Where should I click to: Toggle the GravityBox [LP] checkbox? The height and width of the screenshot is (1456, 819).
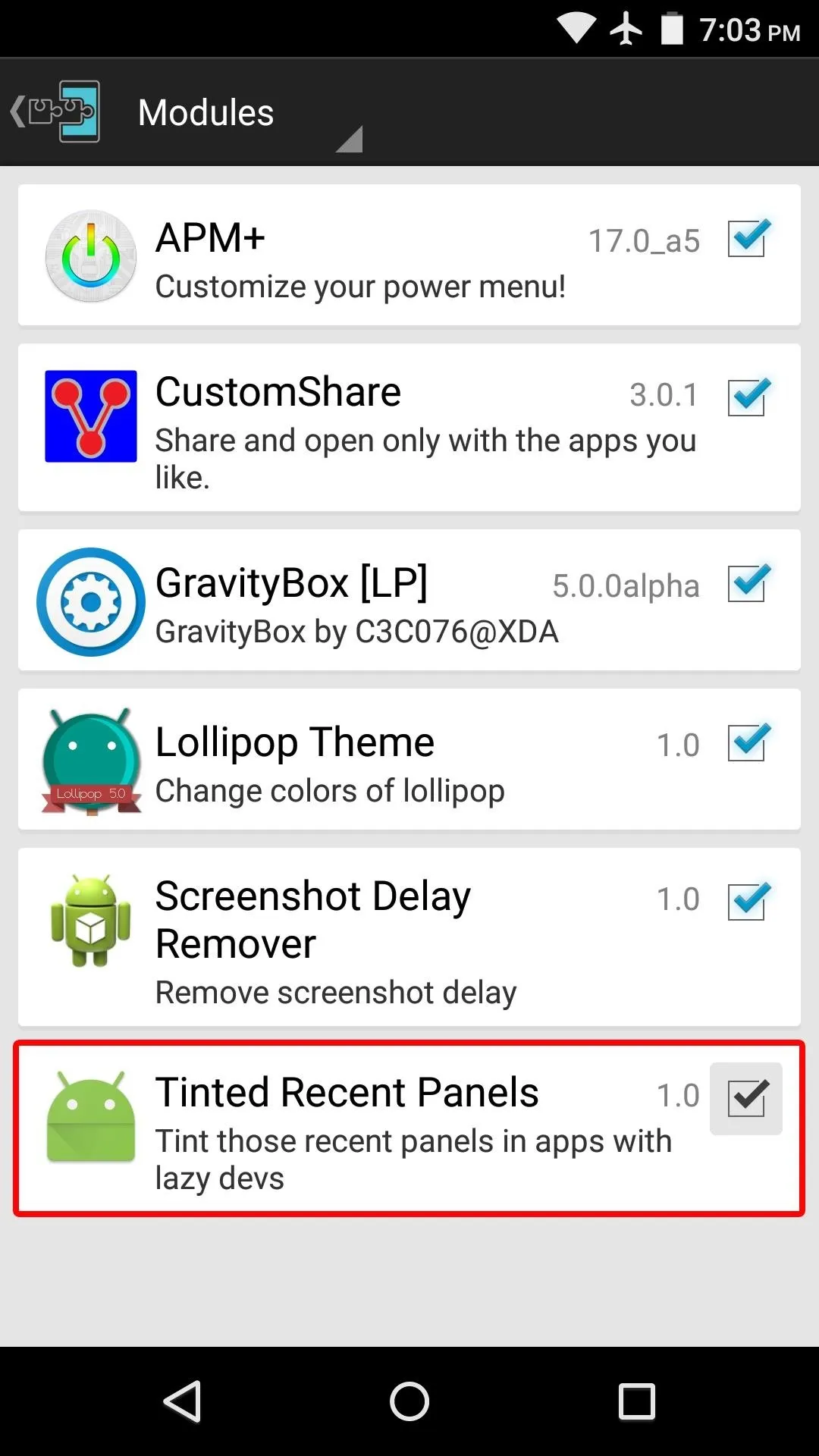(x=747, y=583)
